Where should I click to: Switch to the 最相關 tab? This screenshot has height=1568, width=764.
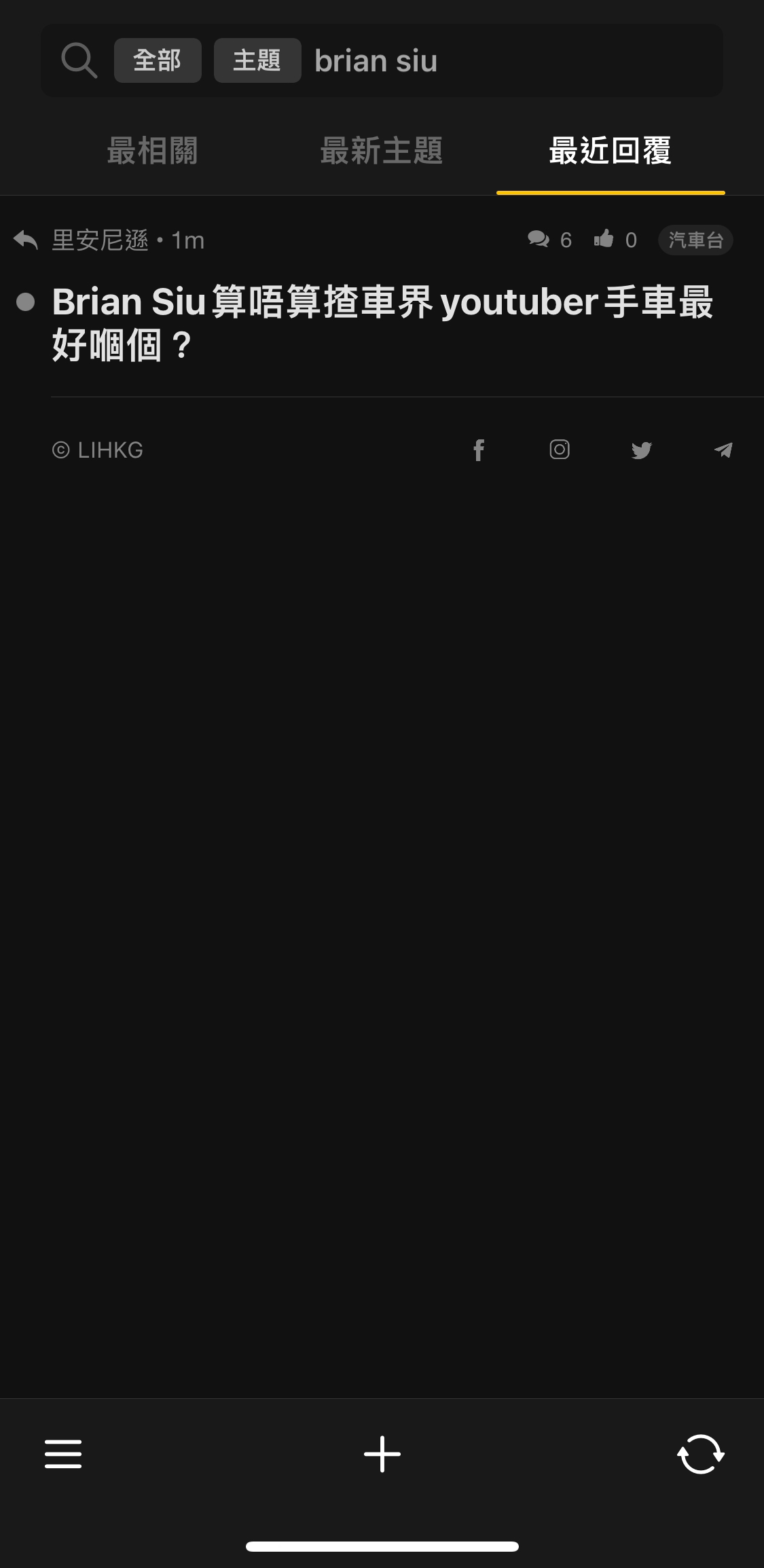[152, 151]
